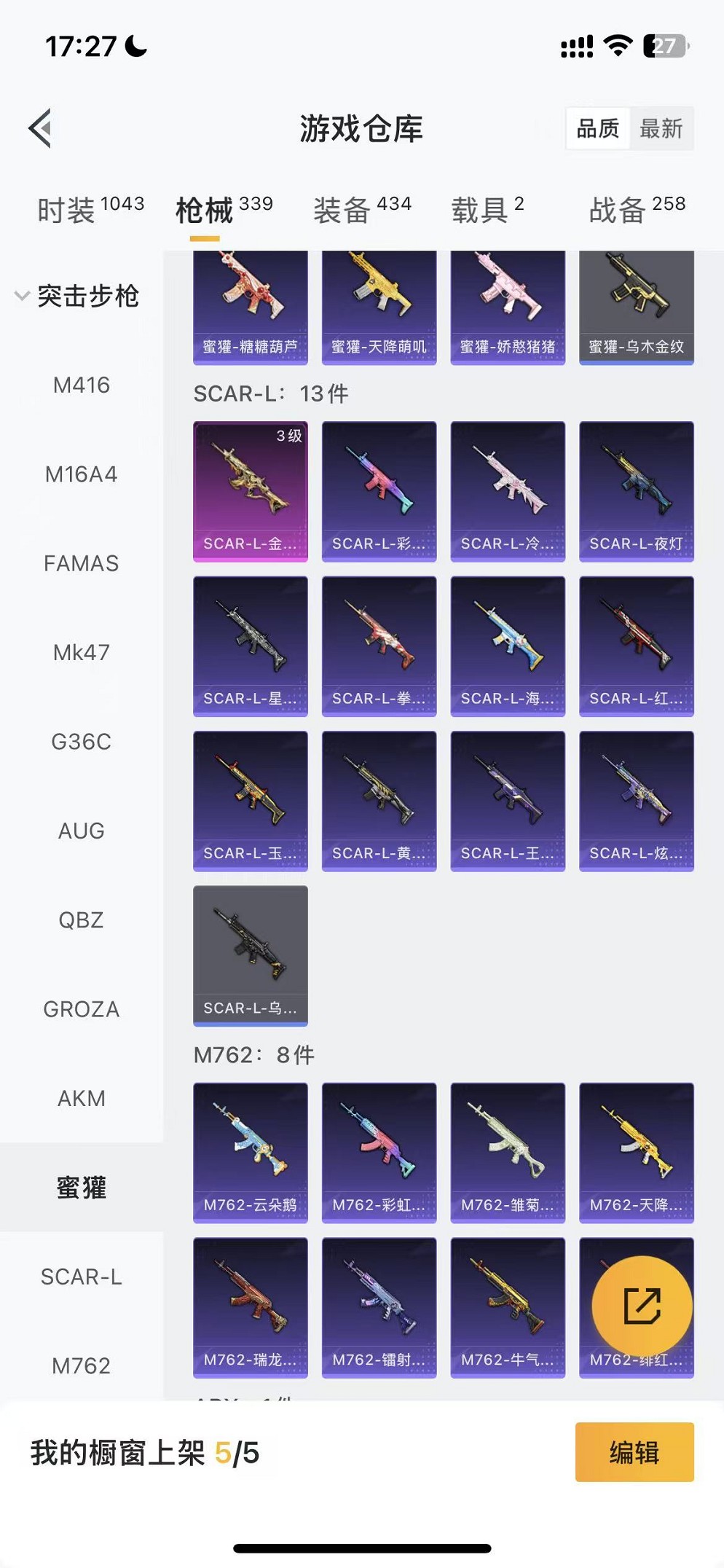Image resolution: width=724 pixels, height=1568 pixels.
Task: Tap the 编辑 button
Action: coord(634,1452)
